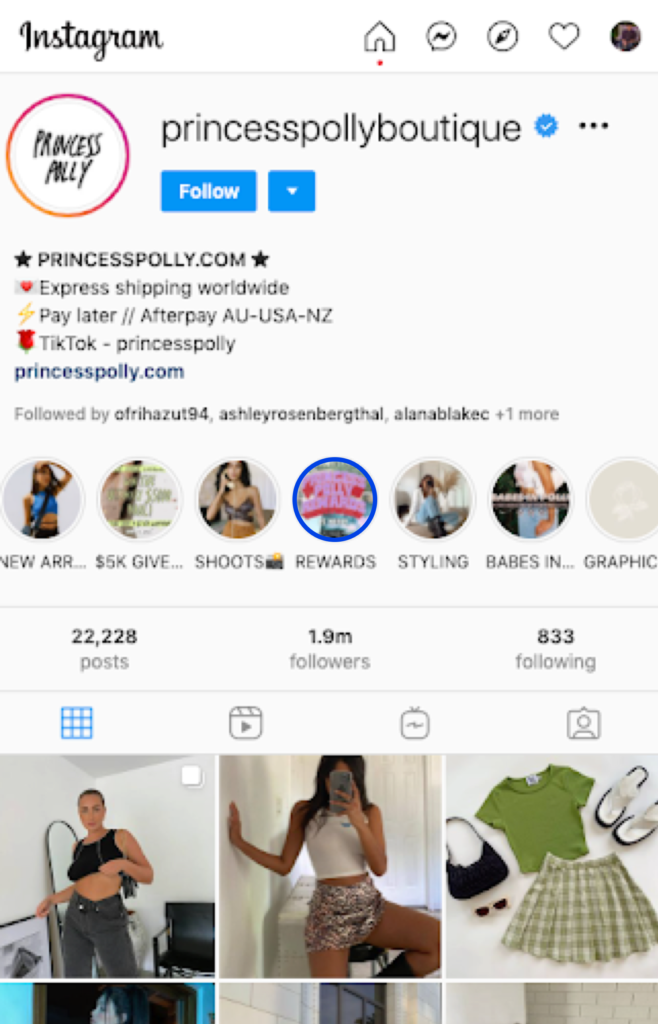This screenshot has width=658, height=1024.
Task: Expand suggested accounts dropdown arrow
Action: coord(291,191)
